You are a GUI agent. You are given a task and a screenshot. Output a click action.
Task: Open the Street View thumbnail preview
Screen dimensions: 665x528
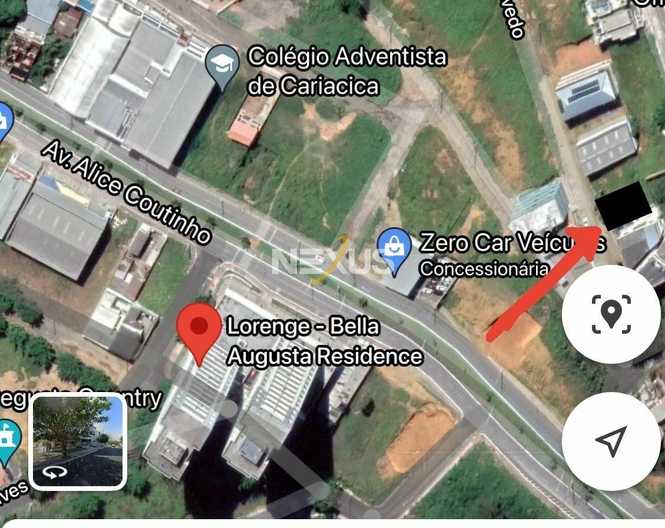point(77,440)
